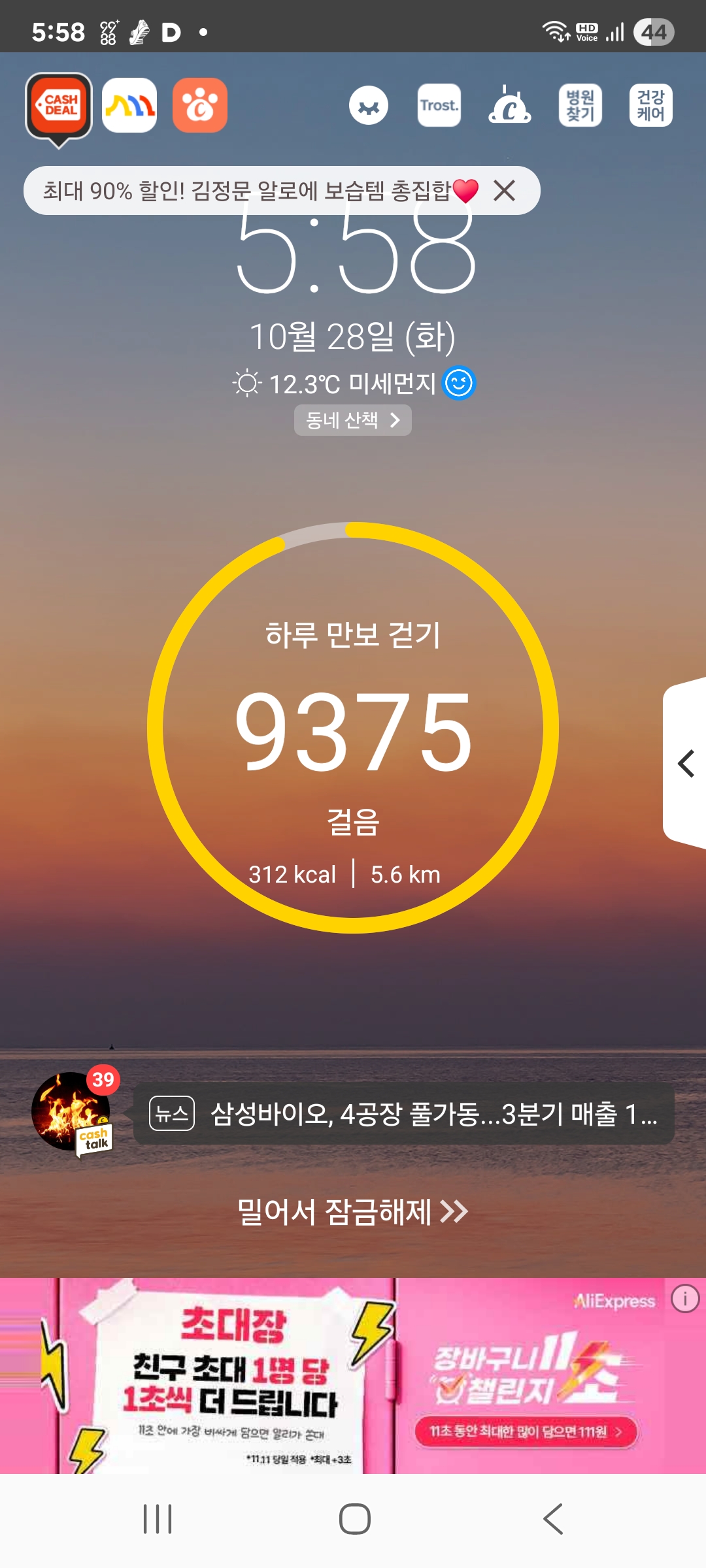Open the 하루 만보 걷기 step counter
This screenshot has height=1568, width=706.
[353, 727]
